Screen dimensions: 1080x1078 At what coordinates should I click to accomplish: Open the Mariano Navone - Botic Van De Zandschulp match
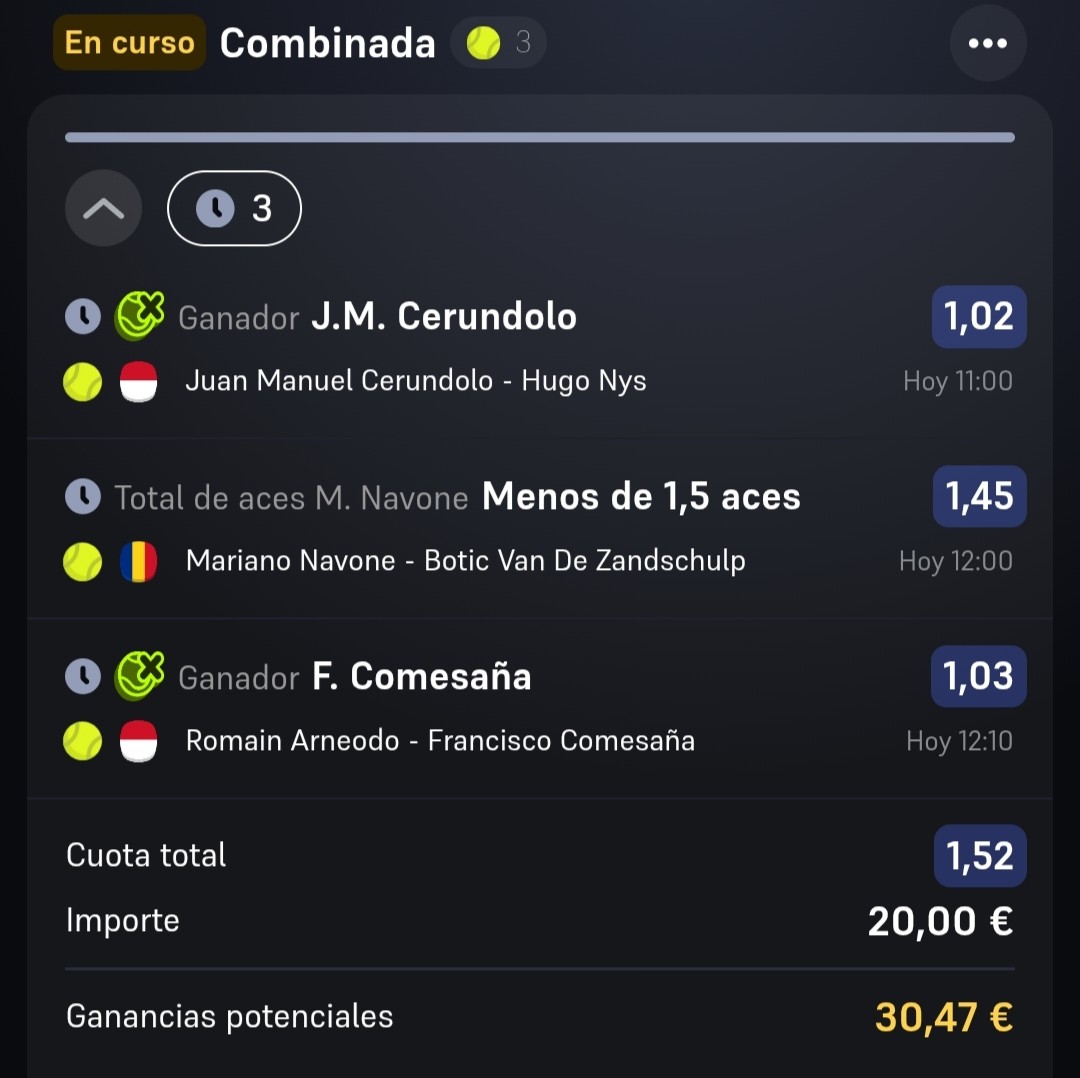point(466,561)
